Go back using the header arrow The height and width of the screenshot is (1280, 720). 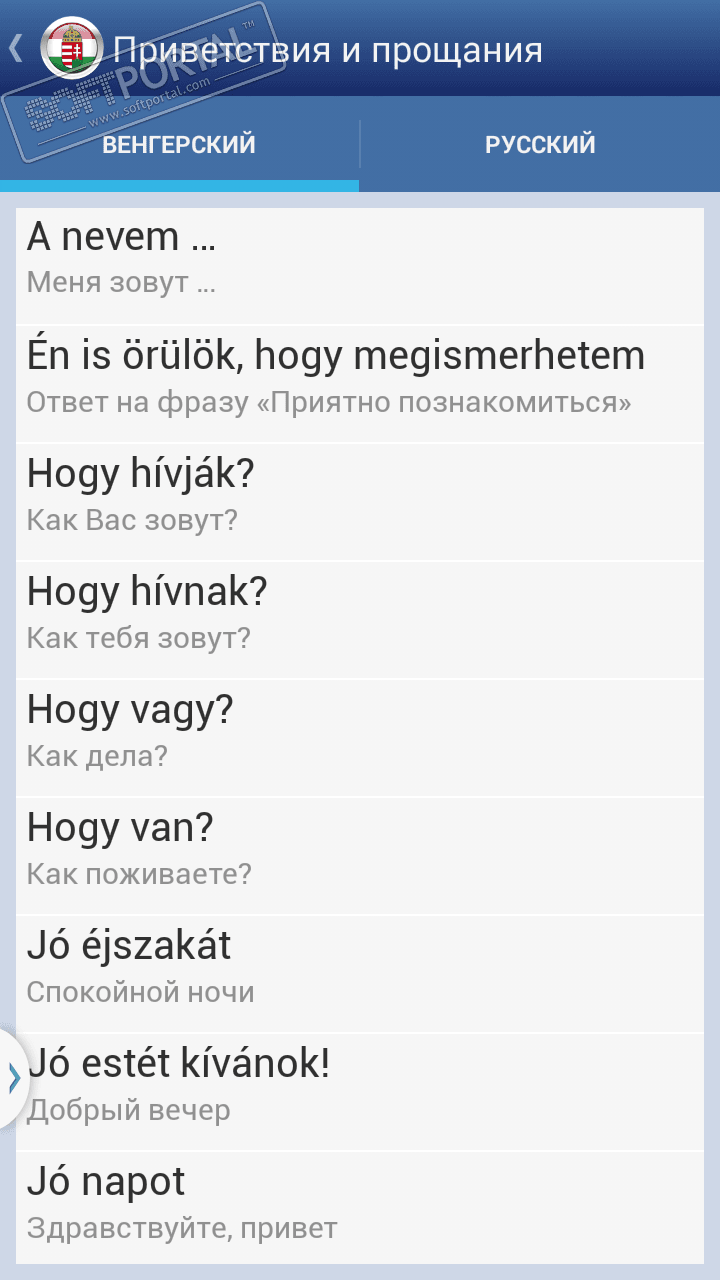click(17, 48)
